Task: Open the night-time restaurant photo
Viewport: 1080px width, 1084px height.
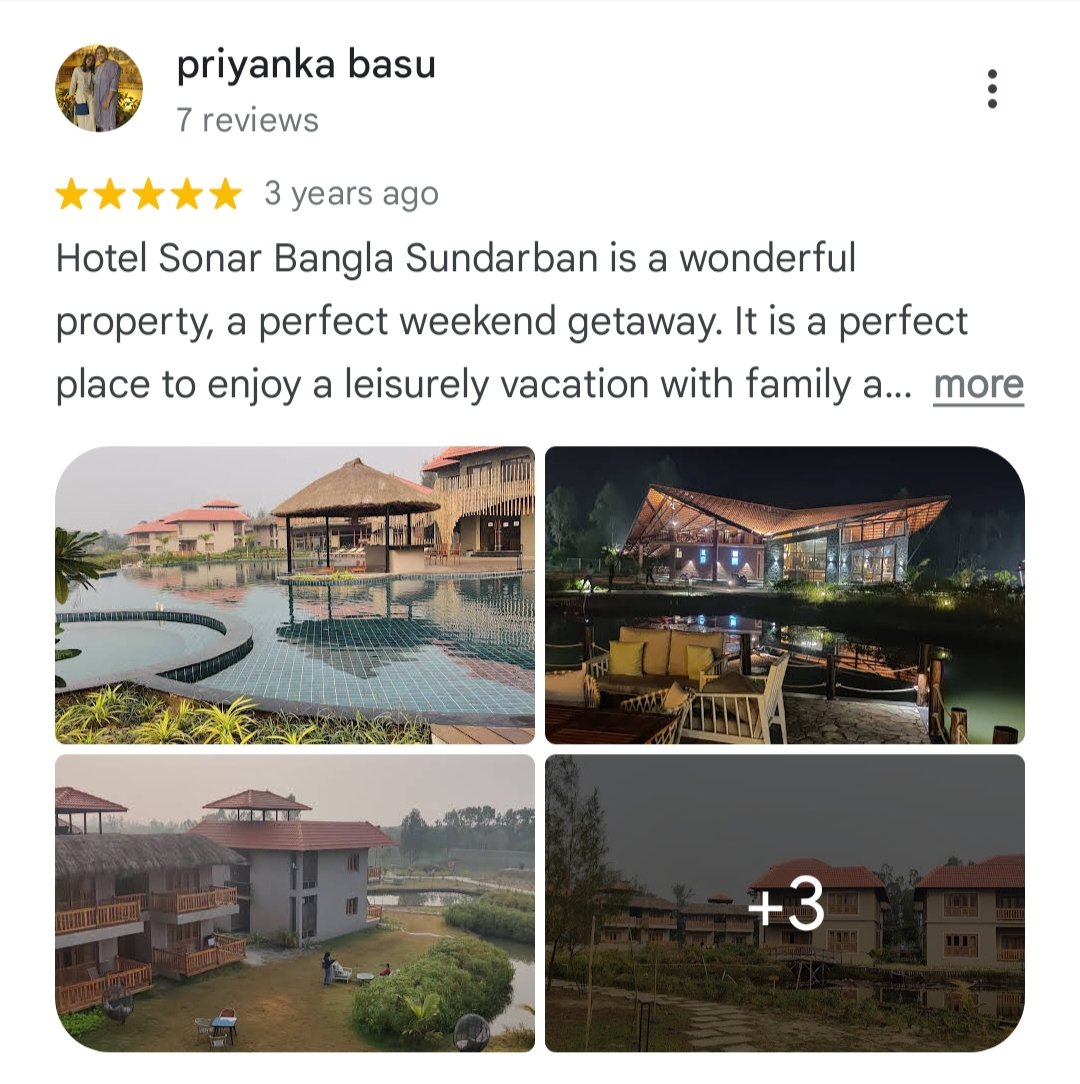Action: 785,595
